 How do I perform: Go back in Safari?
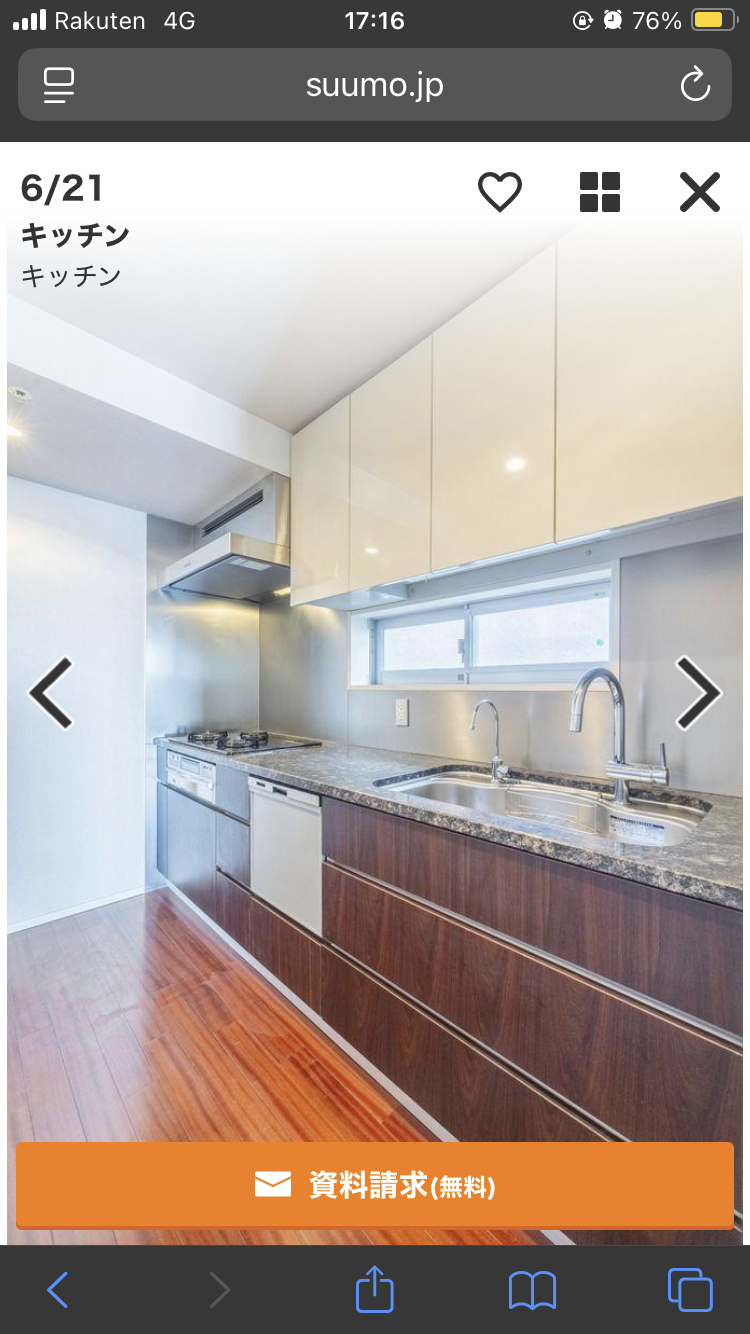click(58, 1290)
